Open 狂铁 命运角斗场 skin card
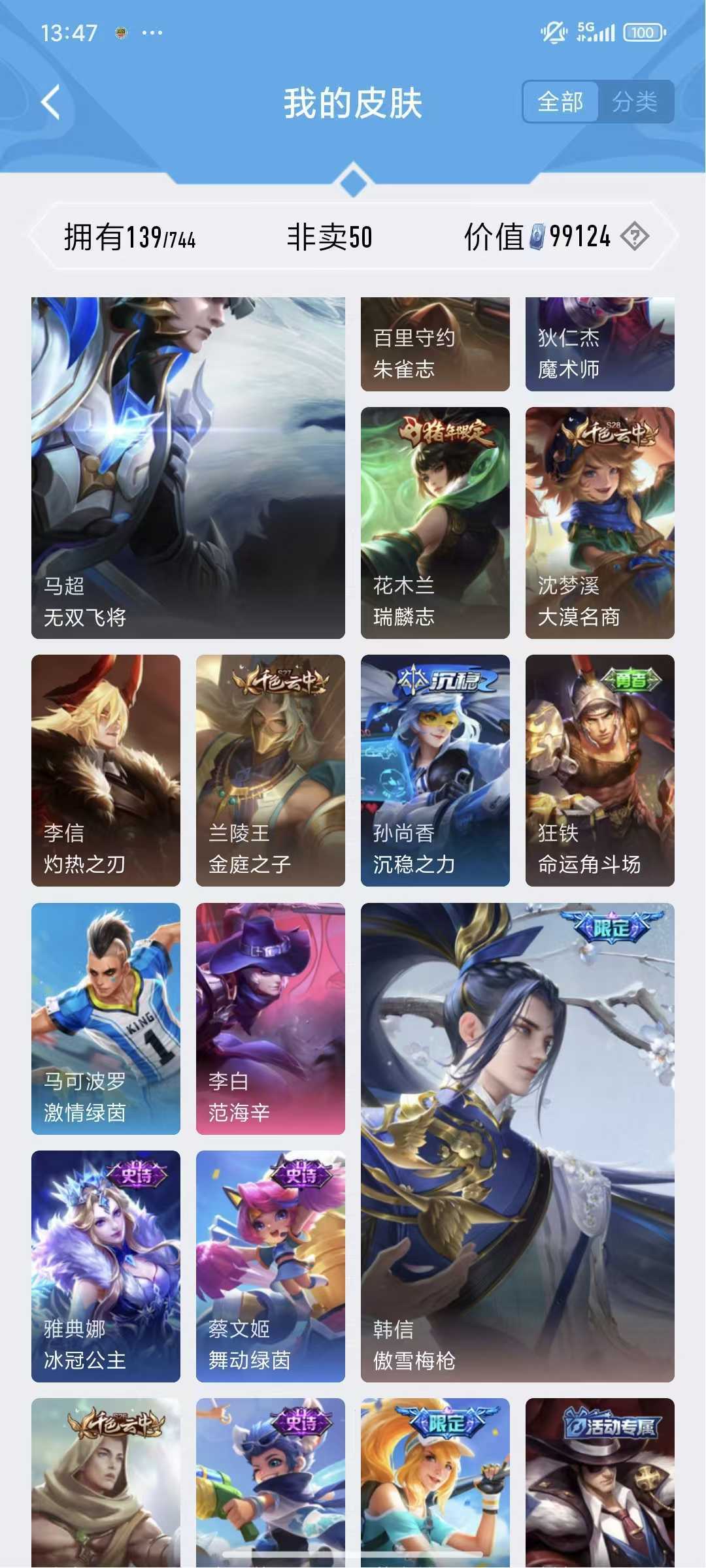Viewport: 706px width, 1568px height. click(x=599, y=770)
